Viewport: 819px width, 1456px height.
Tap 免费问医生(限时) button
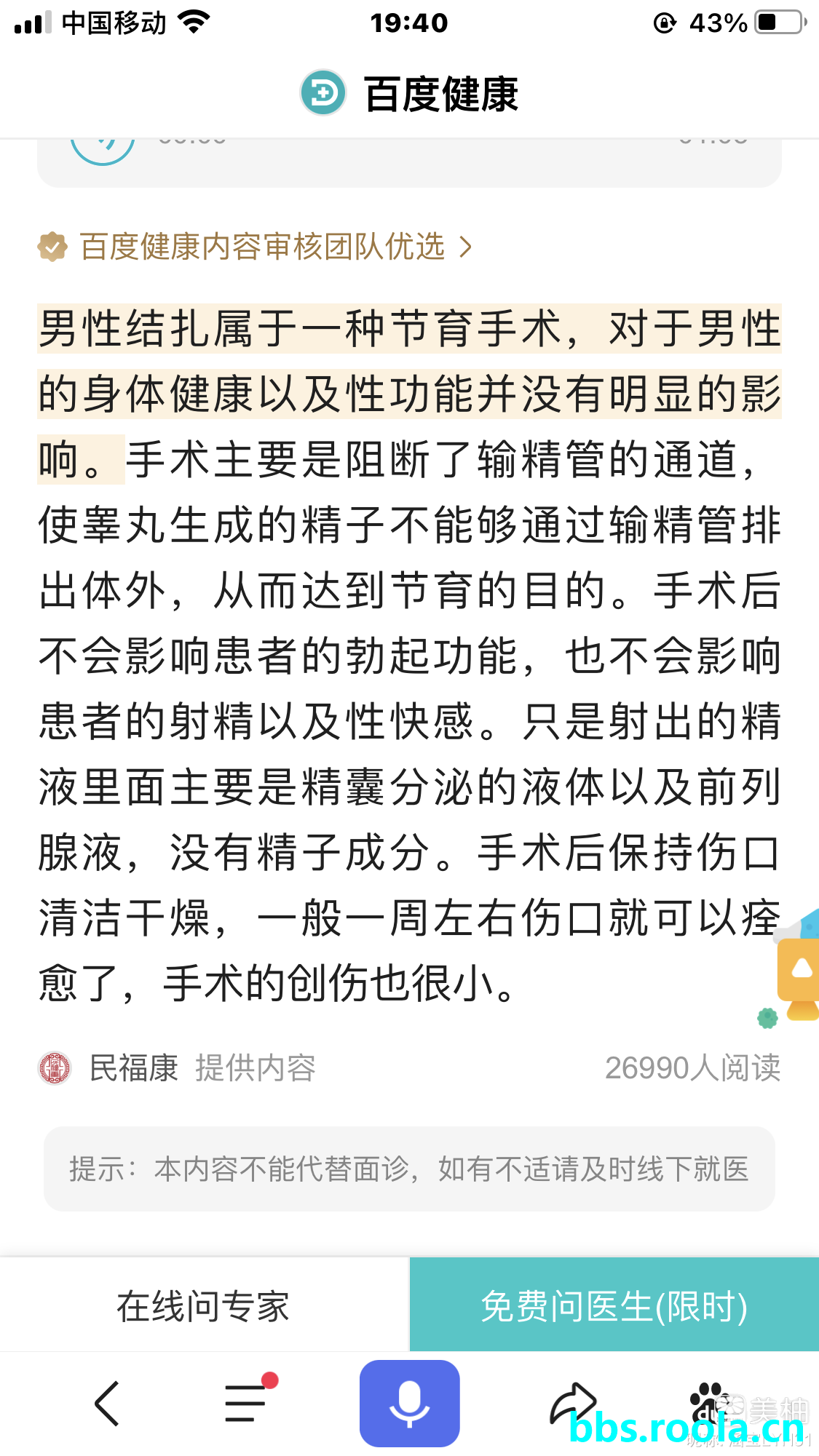click(x=614, y=1306)
